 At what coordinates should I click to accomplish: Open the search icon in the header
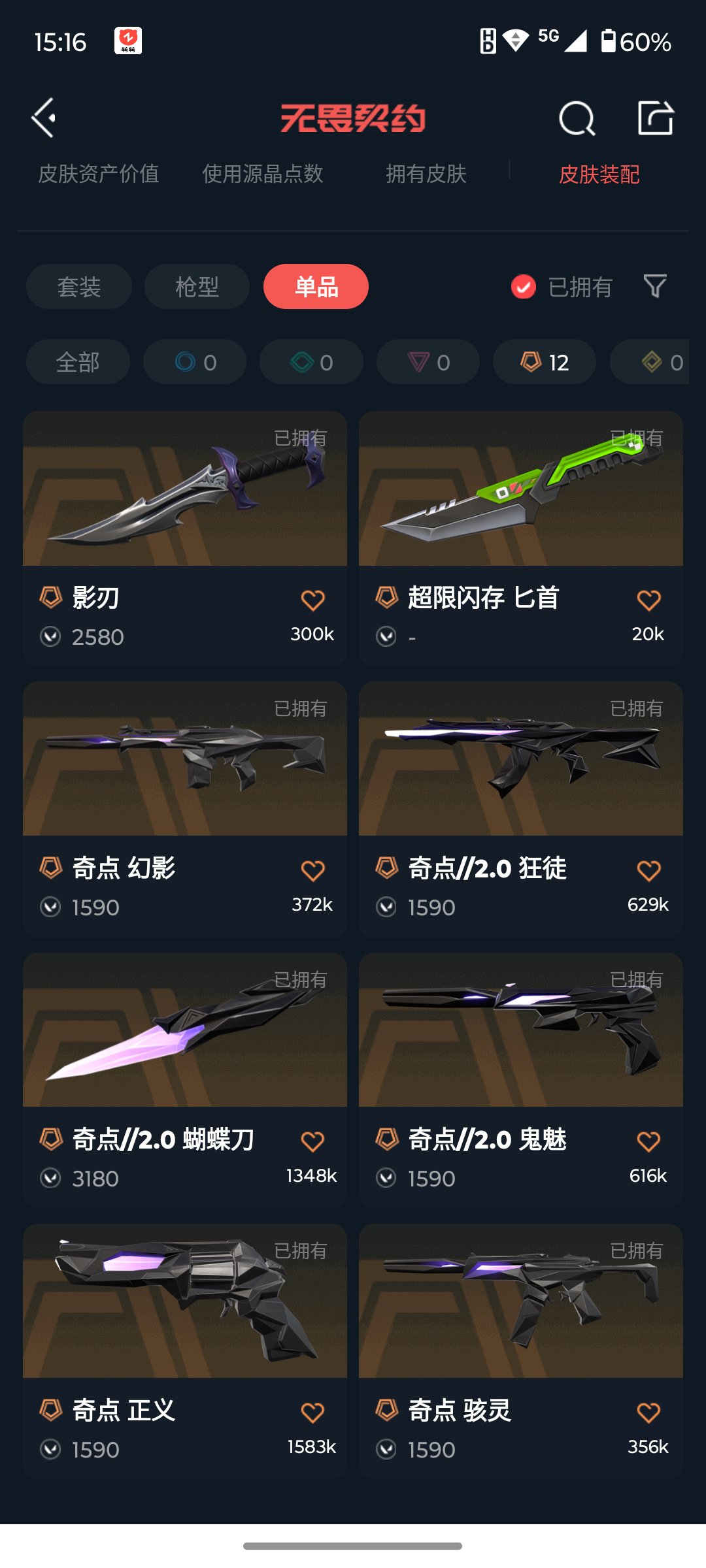577,118
